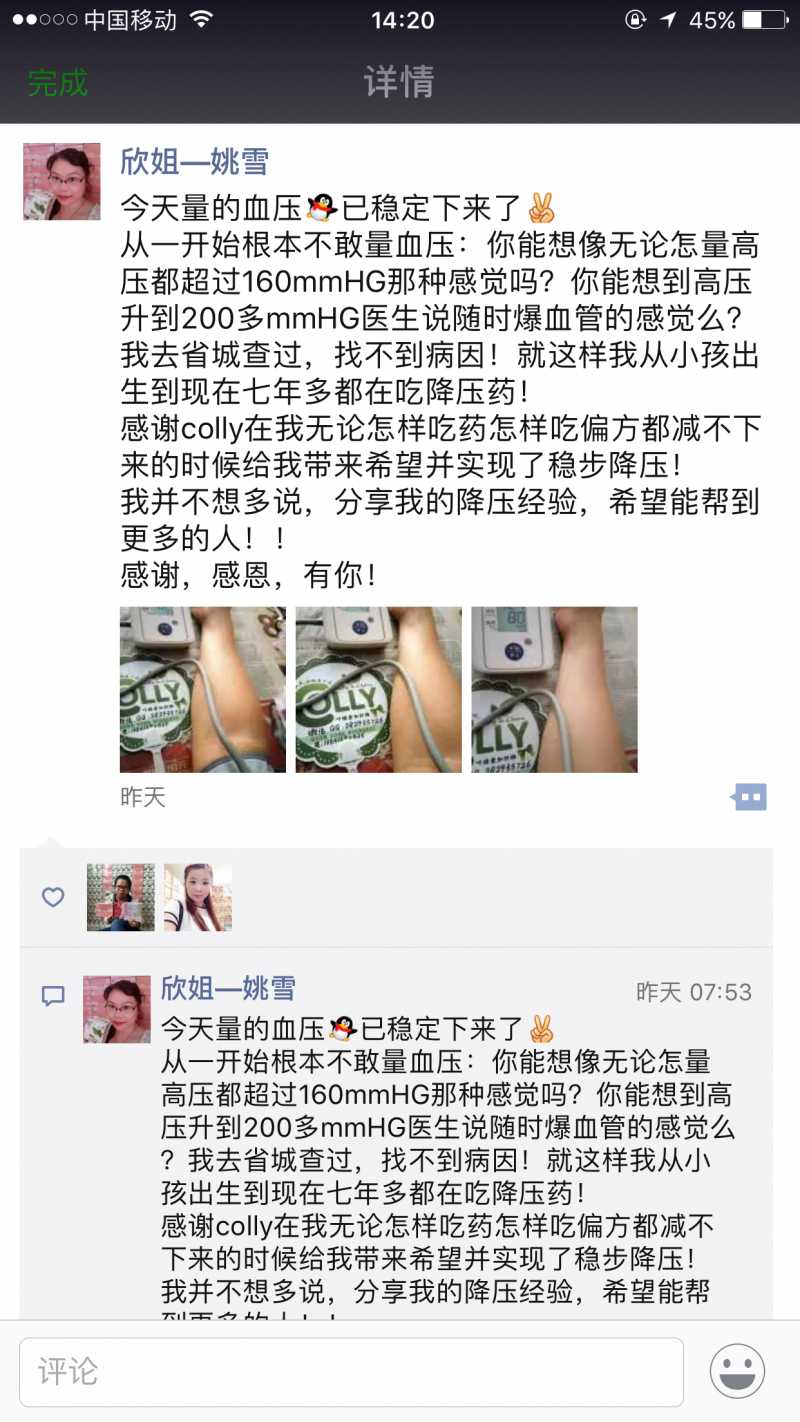This screenshot has height=1422, width=800.
Task: Tap the commenter's name 欣姐—姚雪 in the comments
Action: pyautogui.click(x=228, y=988)
